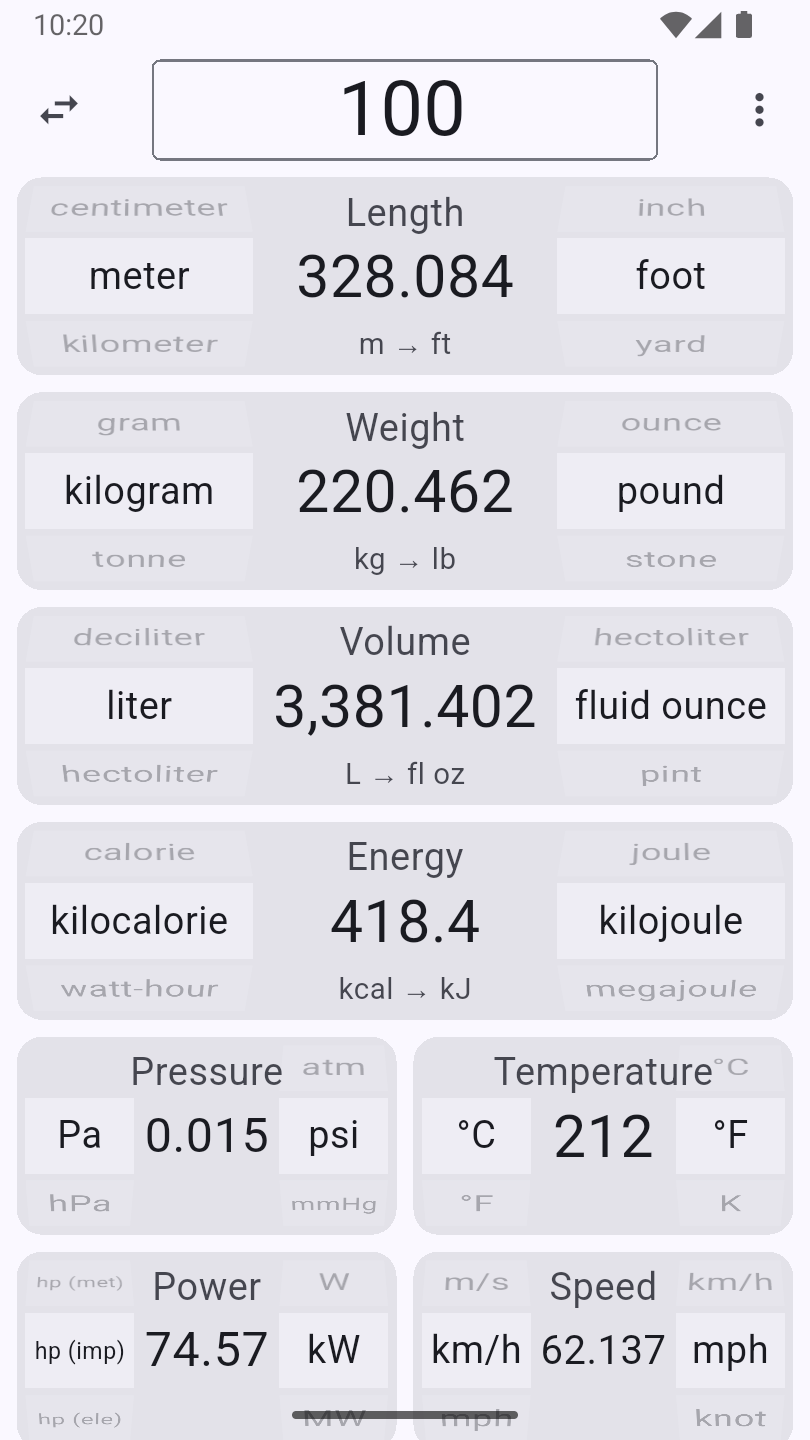810x1440 pixels.
Task: Open the Length result 328.084
Action: point(405,277)
